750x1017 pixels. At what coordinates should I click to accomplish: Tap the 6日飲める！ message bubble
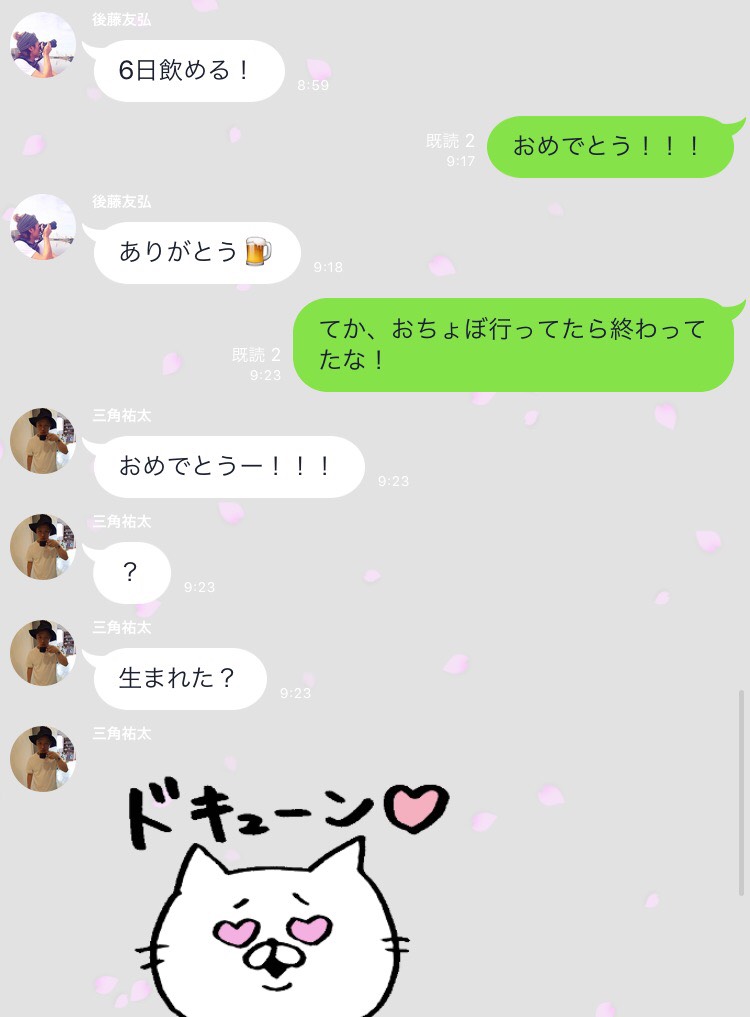(188, 70)
